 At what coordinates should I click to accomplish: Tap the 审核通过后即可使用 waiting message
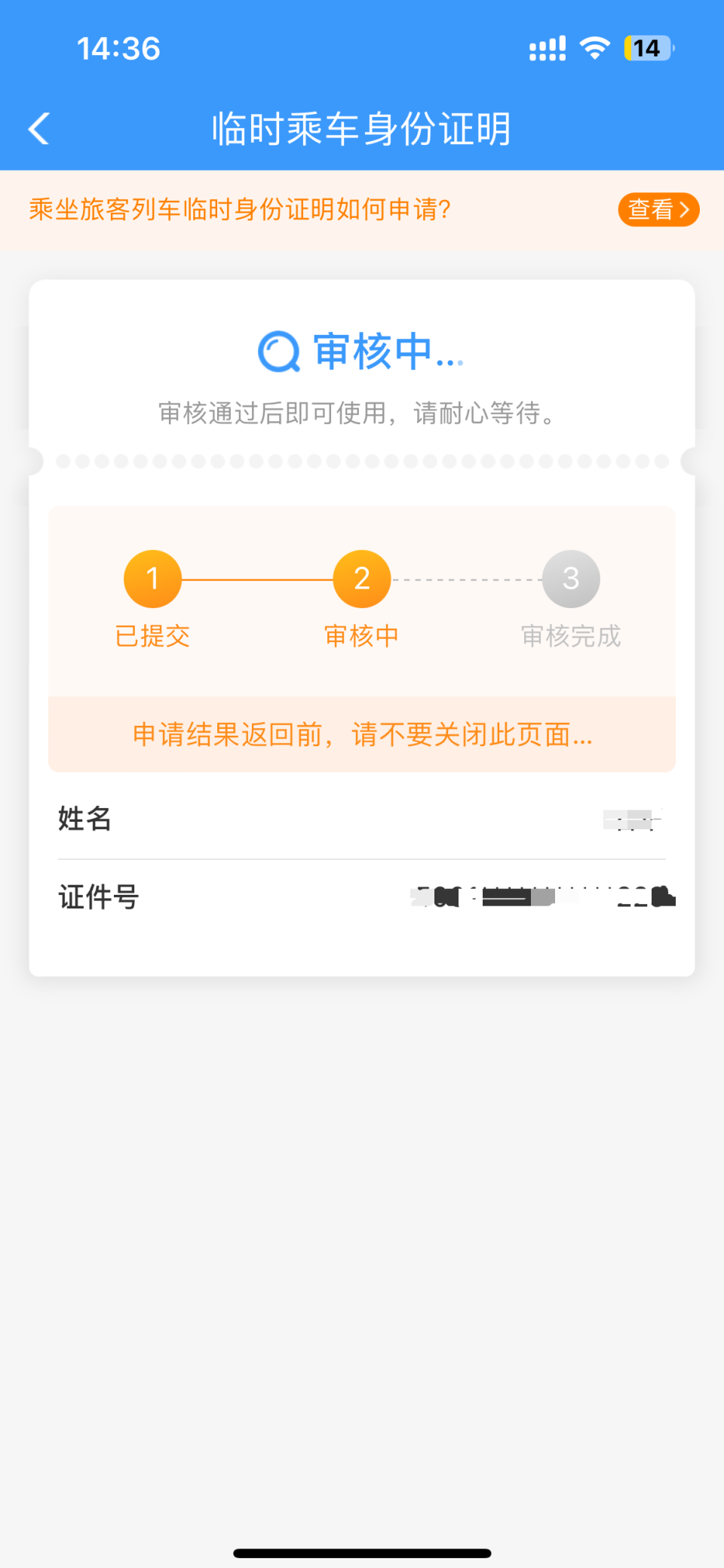click(354, 414)
